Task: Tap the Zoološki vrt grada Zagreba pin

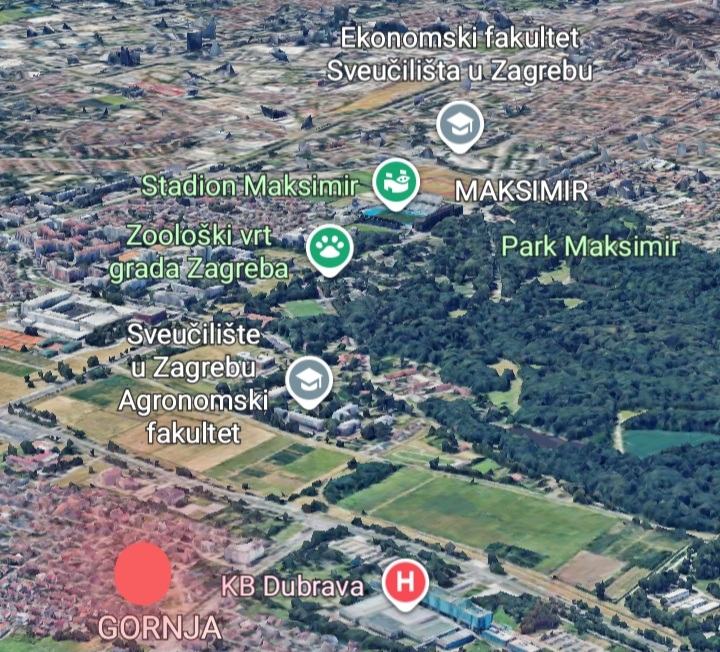Action: 325,247
